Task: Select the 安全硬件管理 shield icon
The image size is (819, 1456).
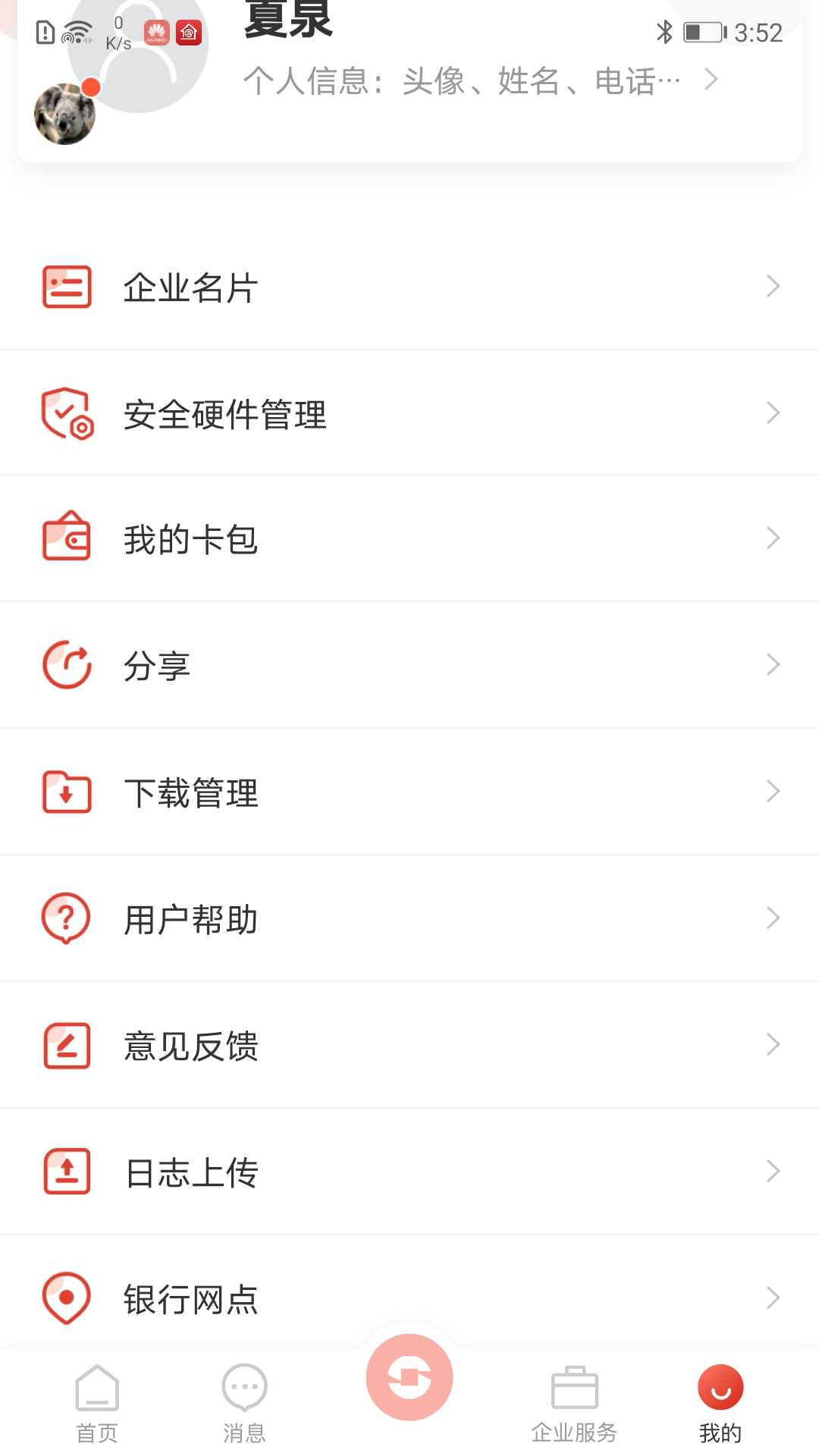Action: coord(66,413)
